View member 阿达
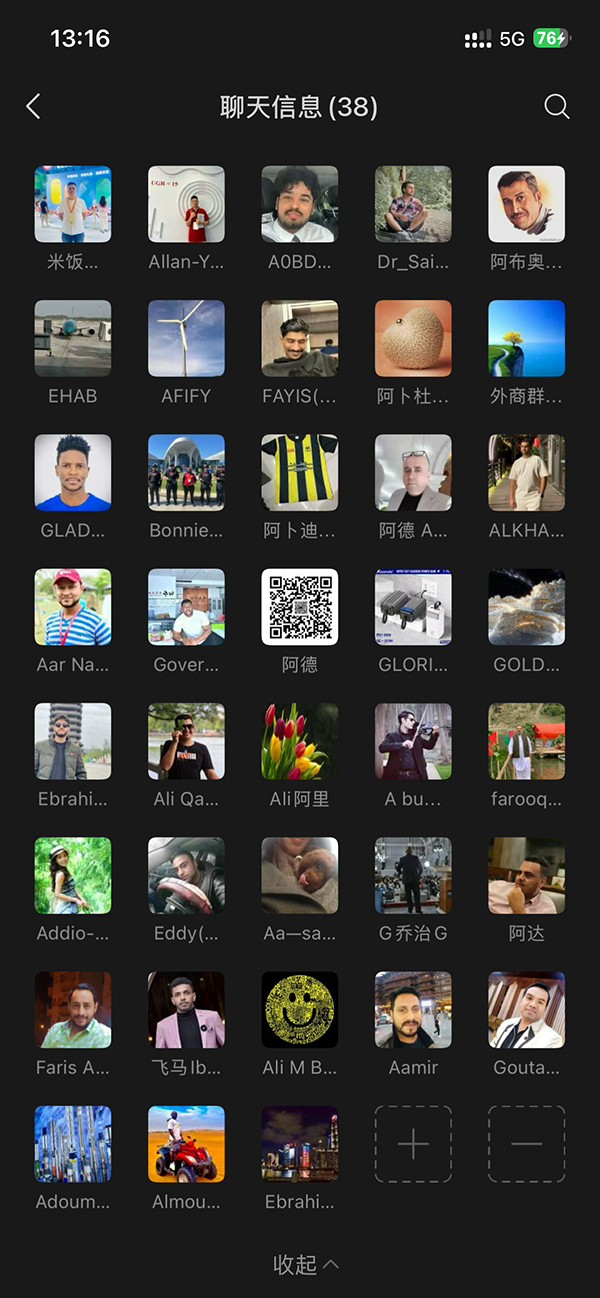The width and height of the screenshot is (600, 1298). 526,875
